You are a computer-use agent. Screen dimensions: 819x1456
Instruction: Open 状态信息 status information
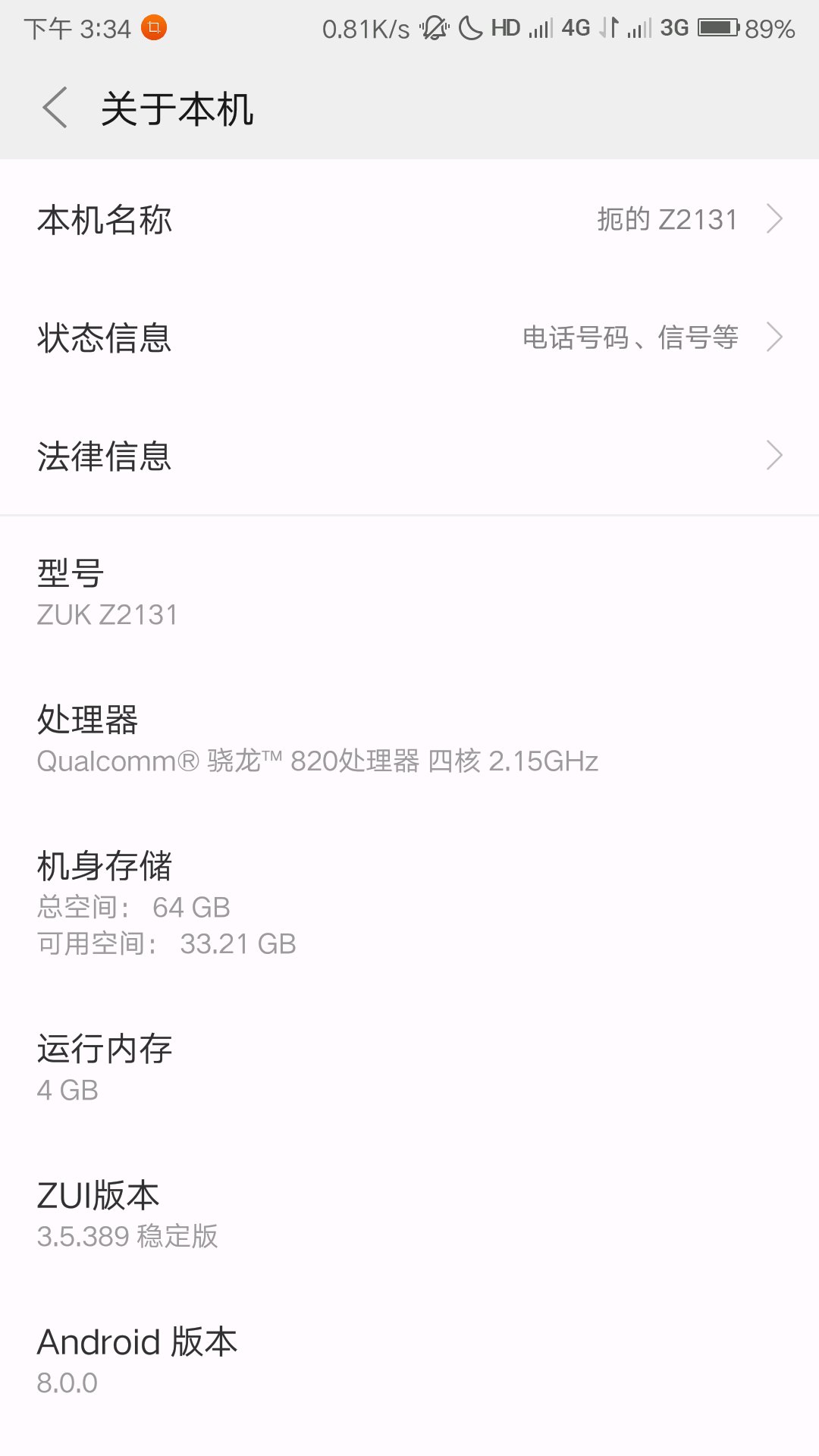(409, 337)
